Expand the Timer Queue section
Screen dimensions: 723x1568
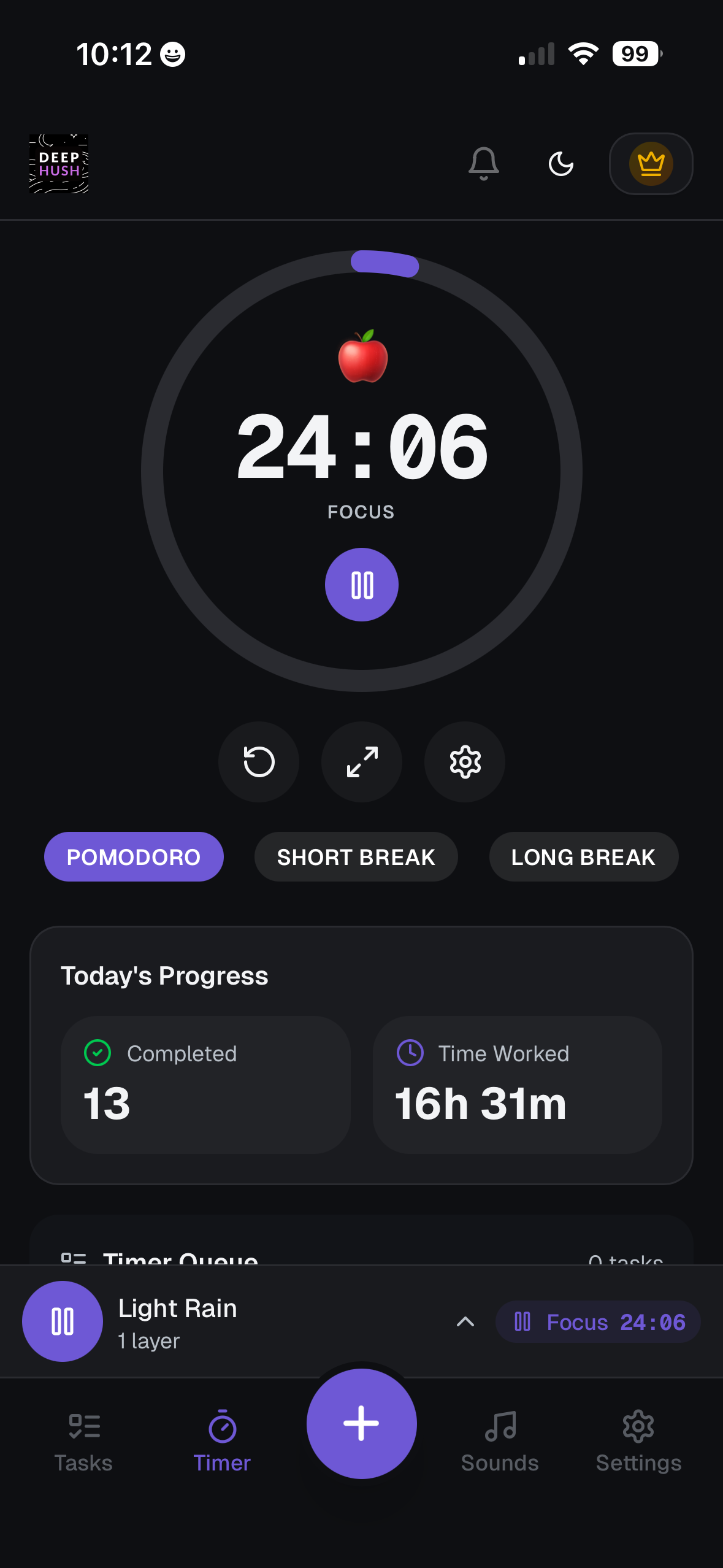(181, 1256)
